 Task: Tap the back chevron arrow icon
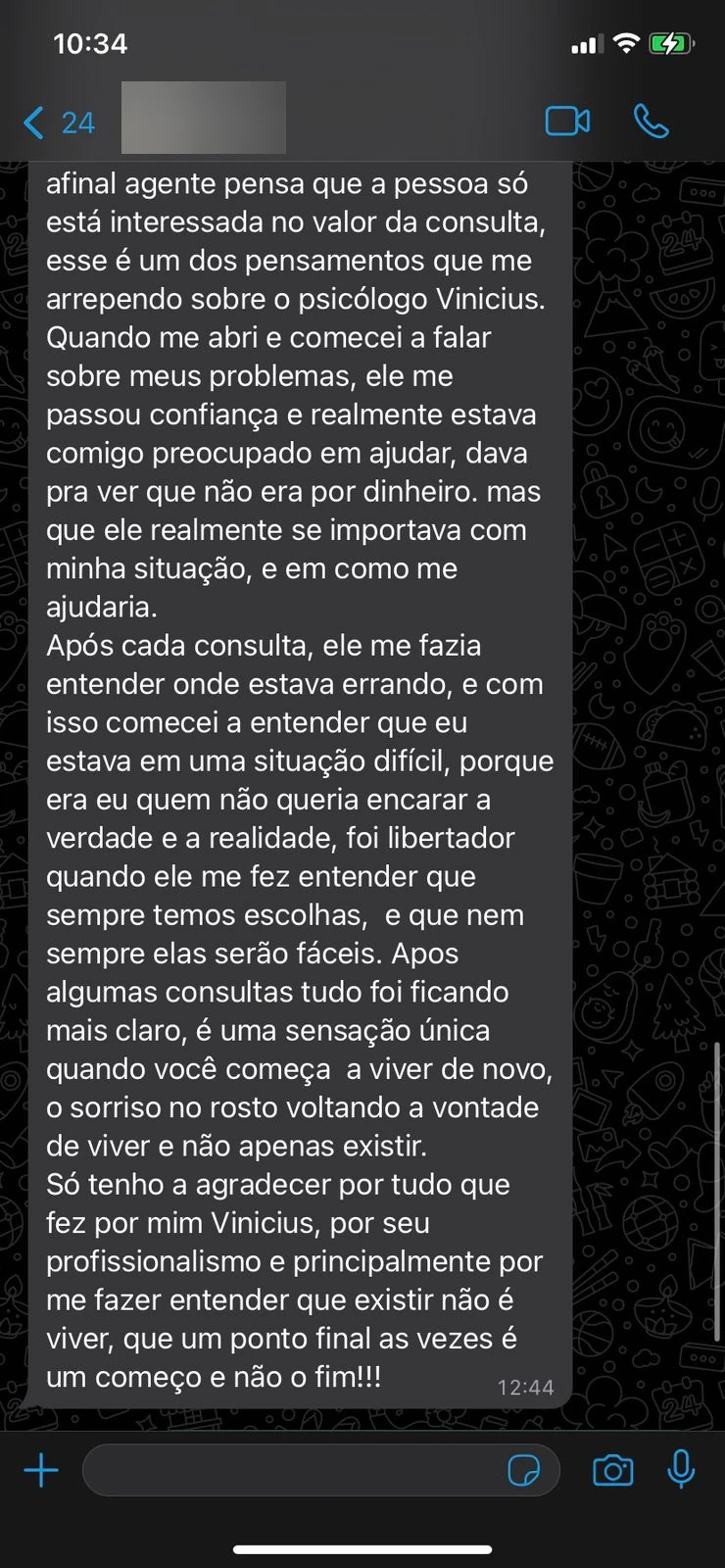click(x=32, y=122)
